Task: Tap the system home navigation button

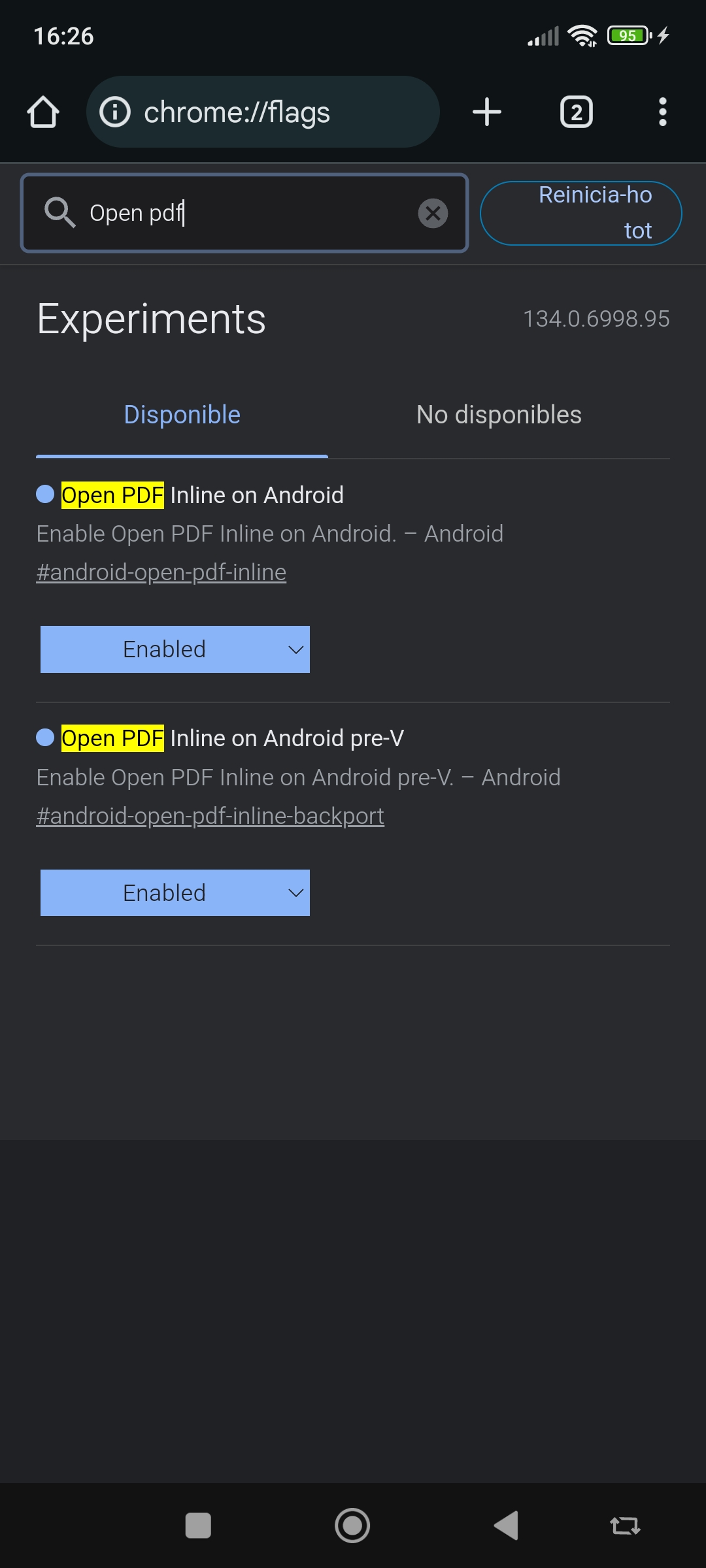Action: pos(352,1526)
